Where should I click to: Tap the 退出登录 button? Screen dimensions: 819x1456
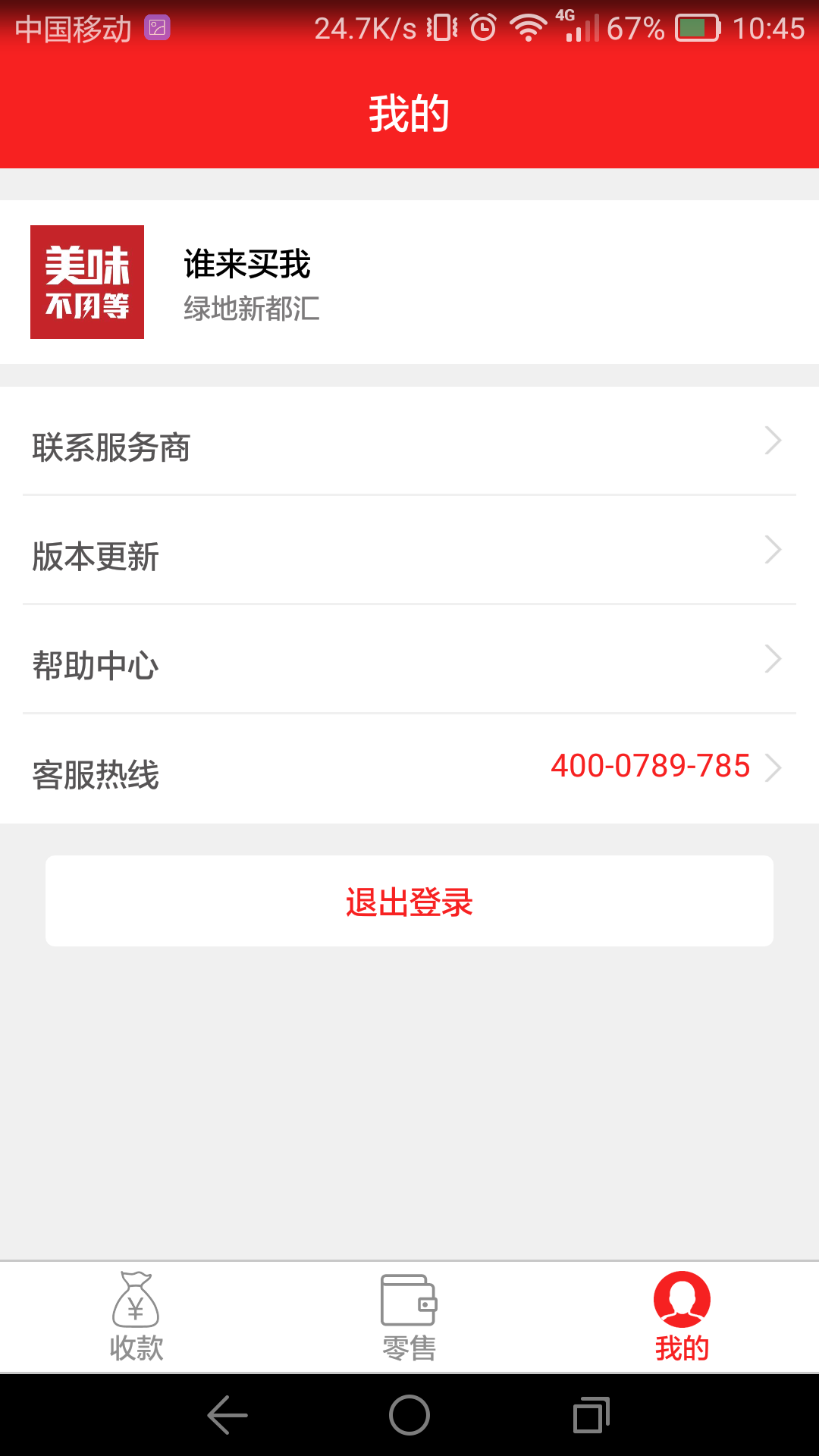tap(409, 901)
